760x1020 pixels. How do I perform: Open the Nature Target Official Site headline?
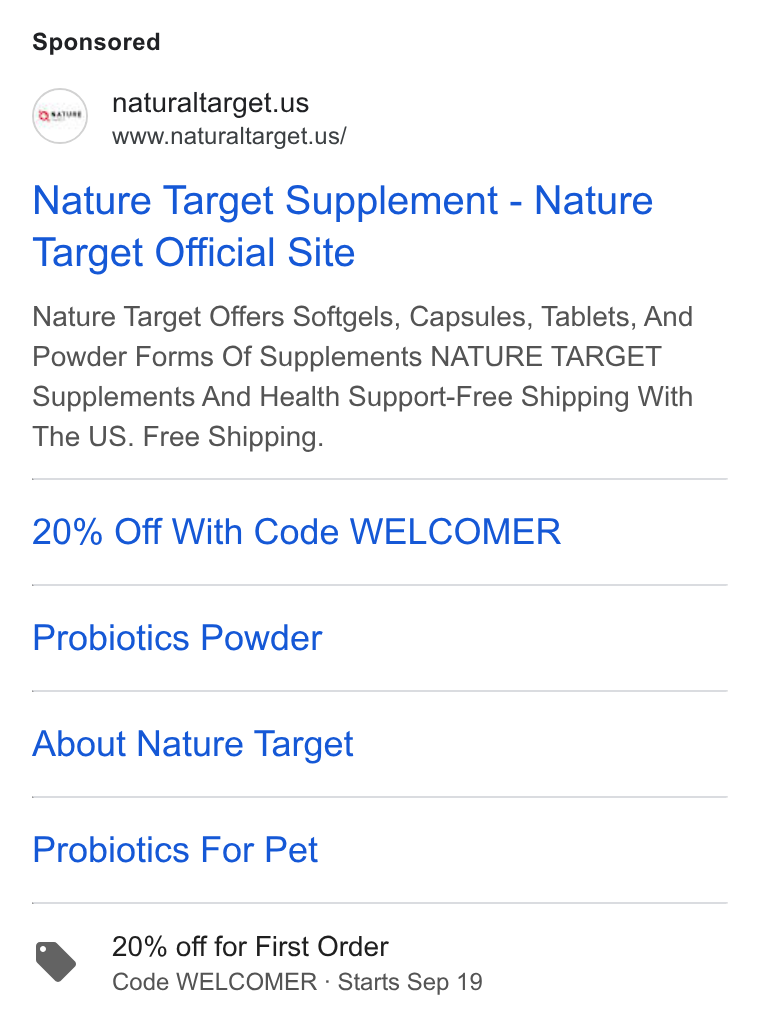click(342, 226)
